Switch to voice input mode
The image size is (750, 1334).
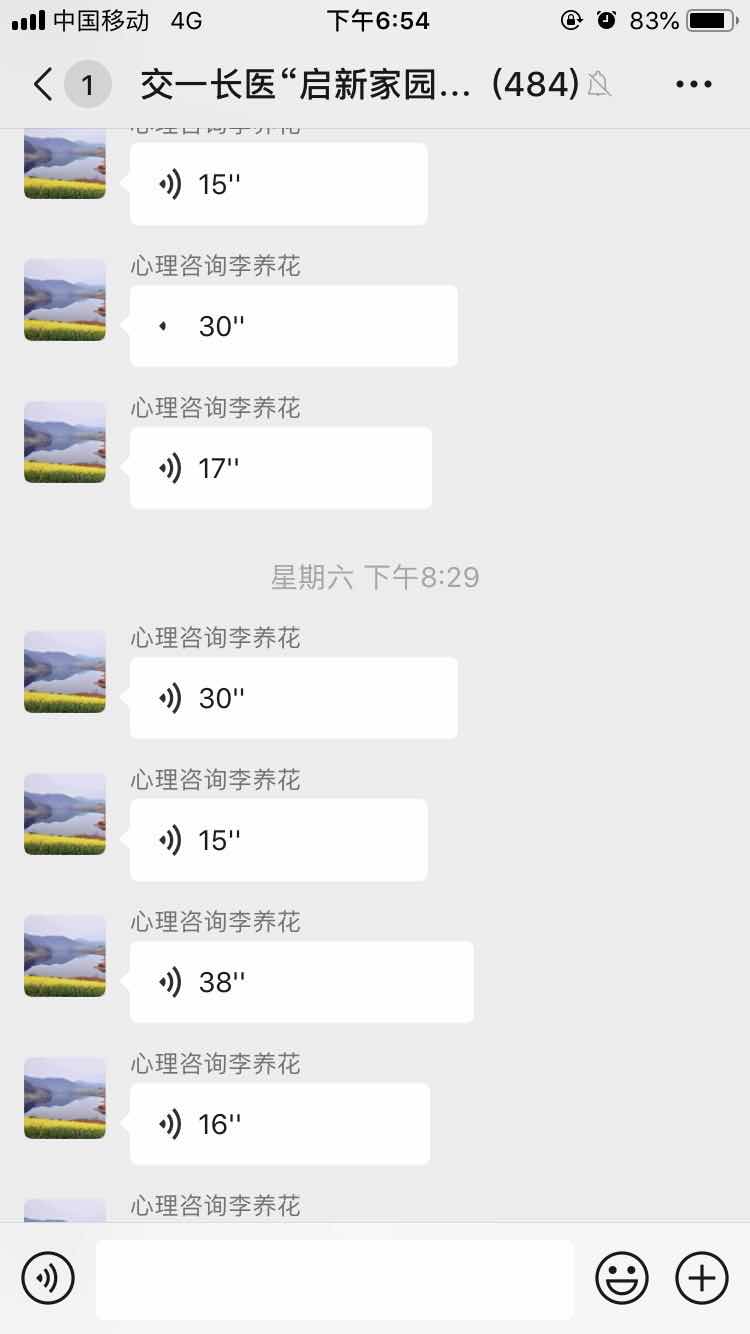click(x=48, y=1278)
